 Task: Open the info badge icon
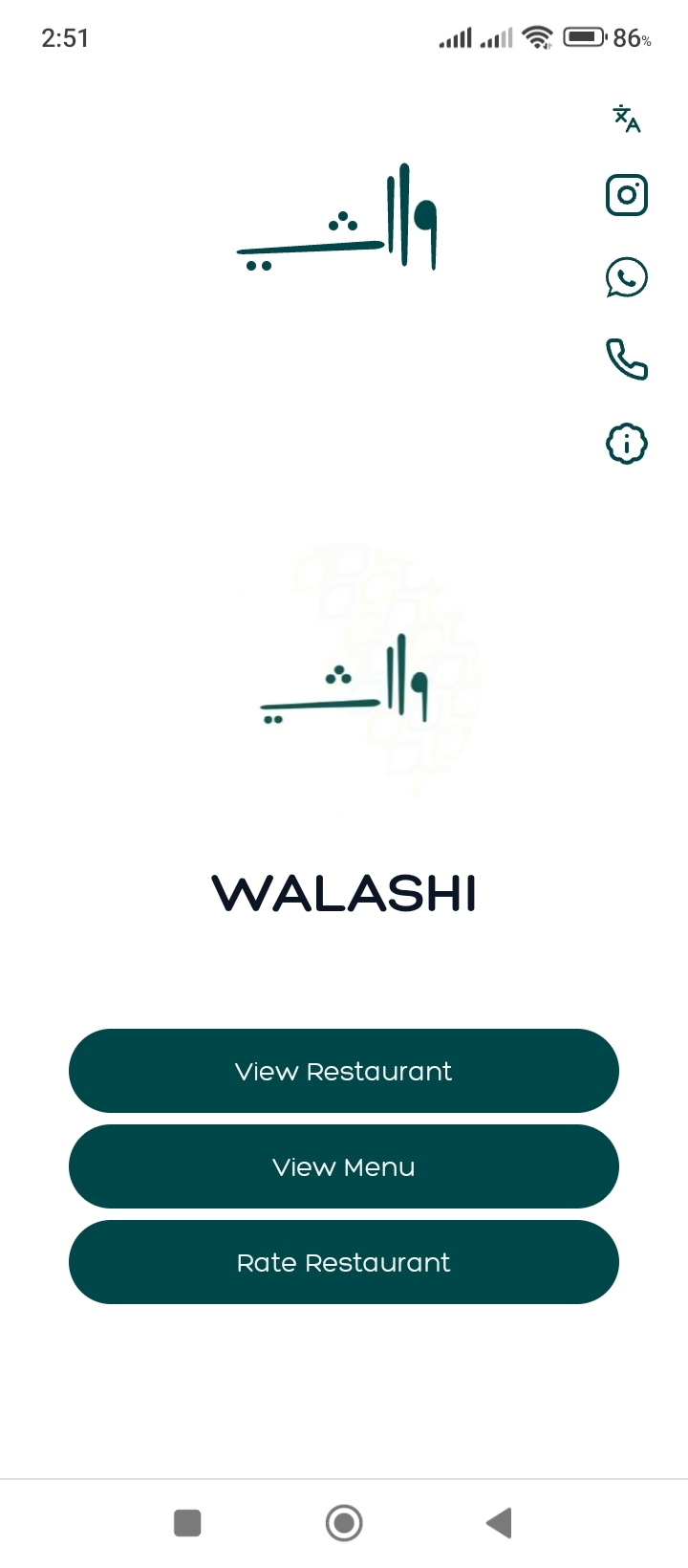pyautogui.click(x=626, y=444)
